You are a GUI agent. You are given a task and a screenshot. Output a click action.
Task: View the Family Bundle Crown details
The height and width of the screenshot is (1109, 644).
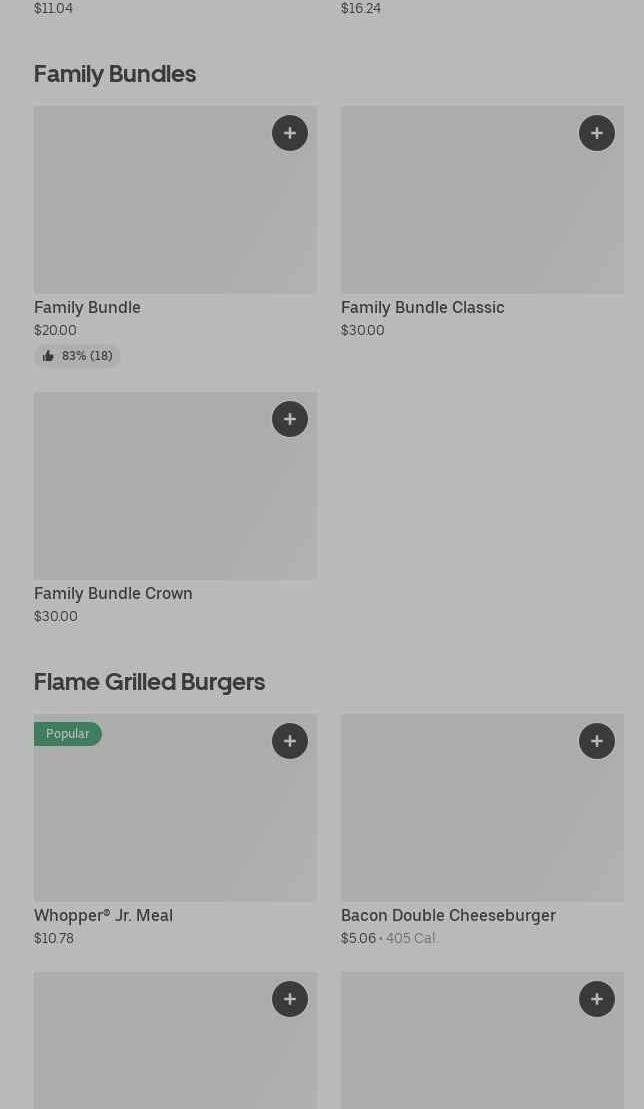click(x=175, y=509)
